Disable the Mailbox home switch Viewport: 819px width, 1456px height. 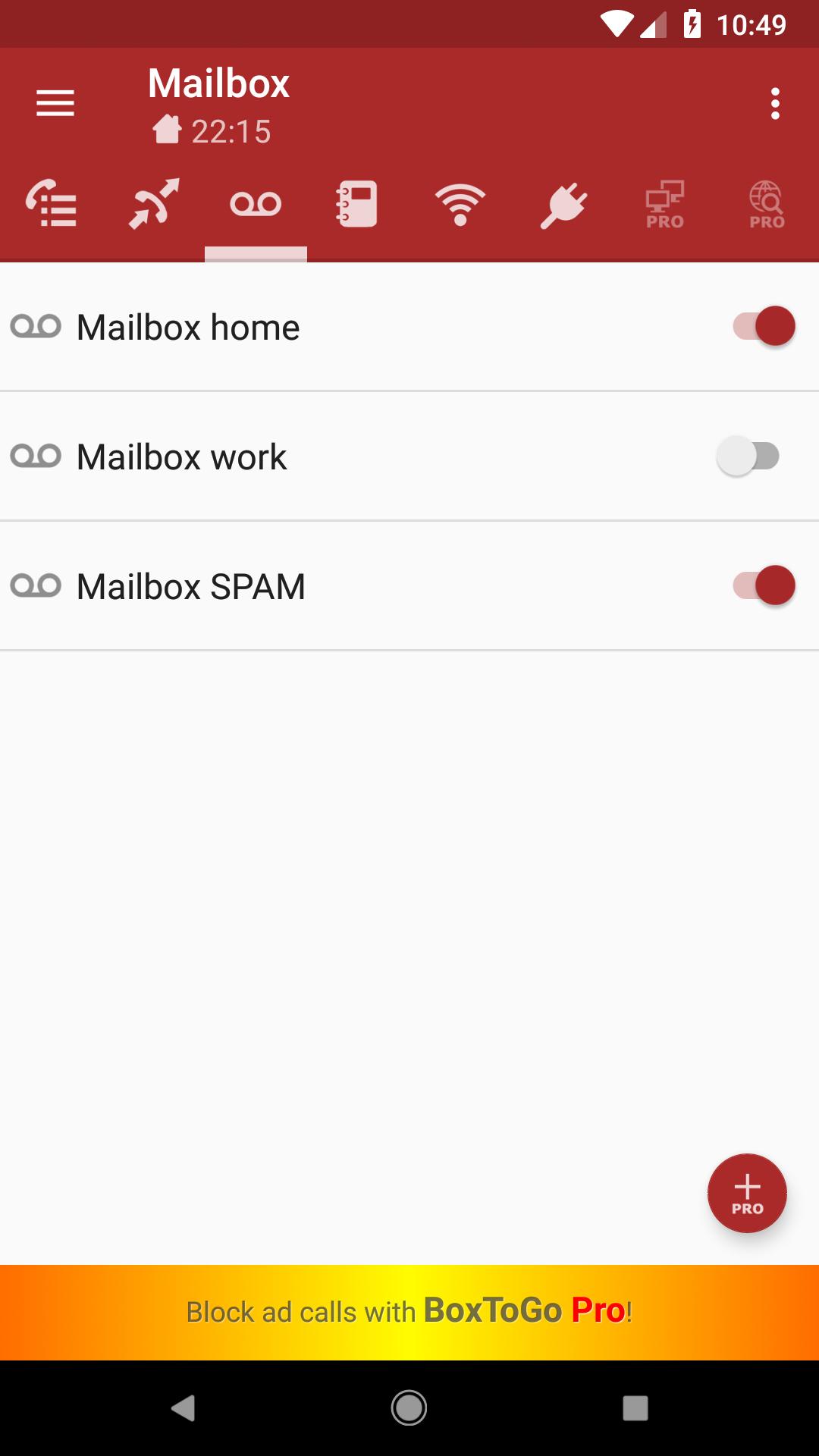(763, 326)
